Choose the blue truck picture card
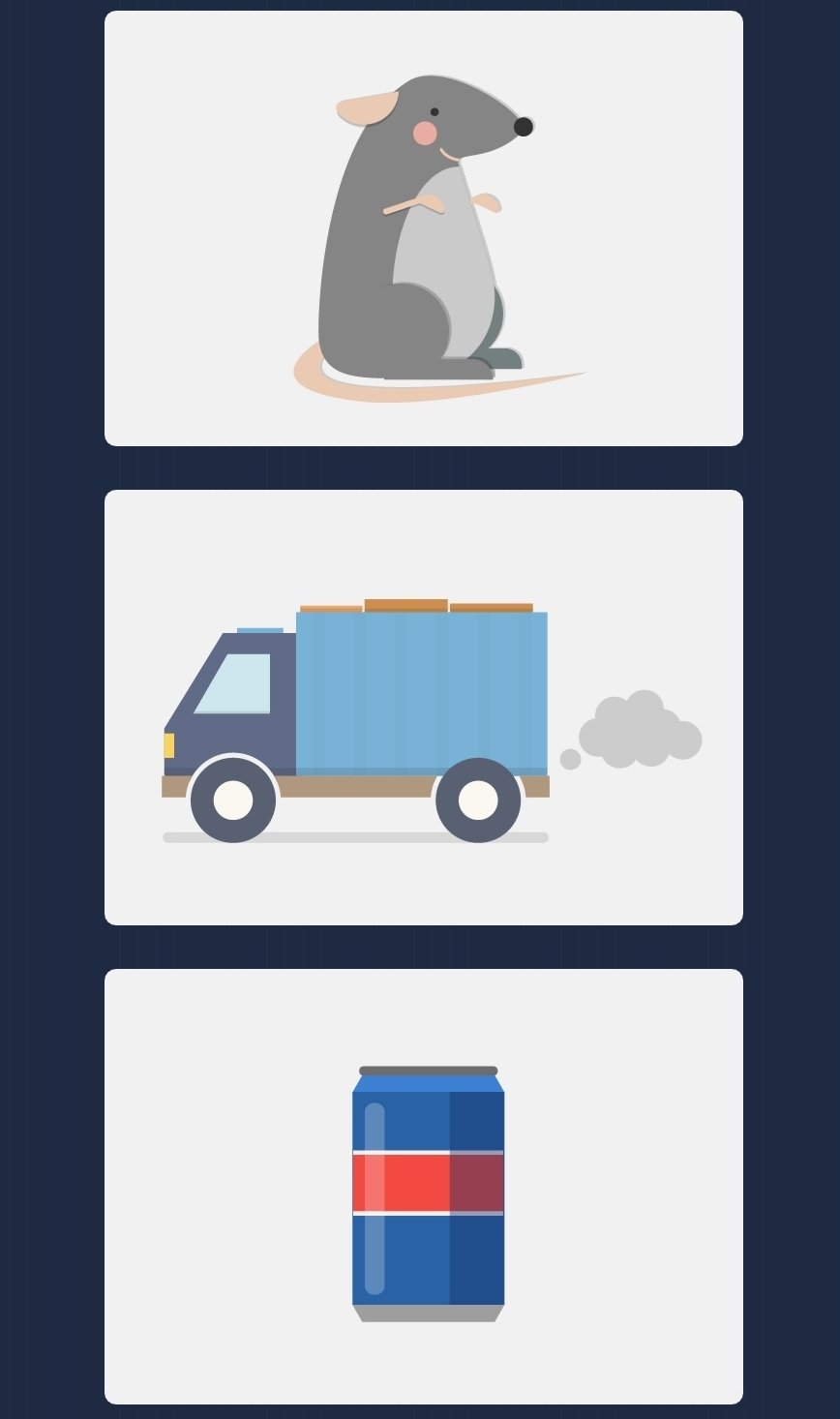The height and width of the screenshot is (1419, 840). tap(423, 708)
